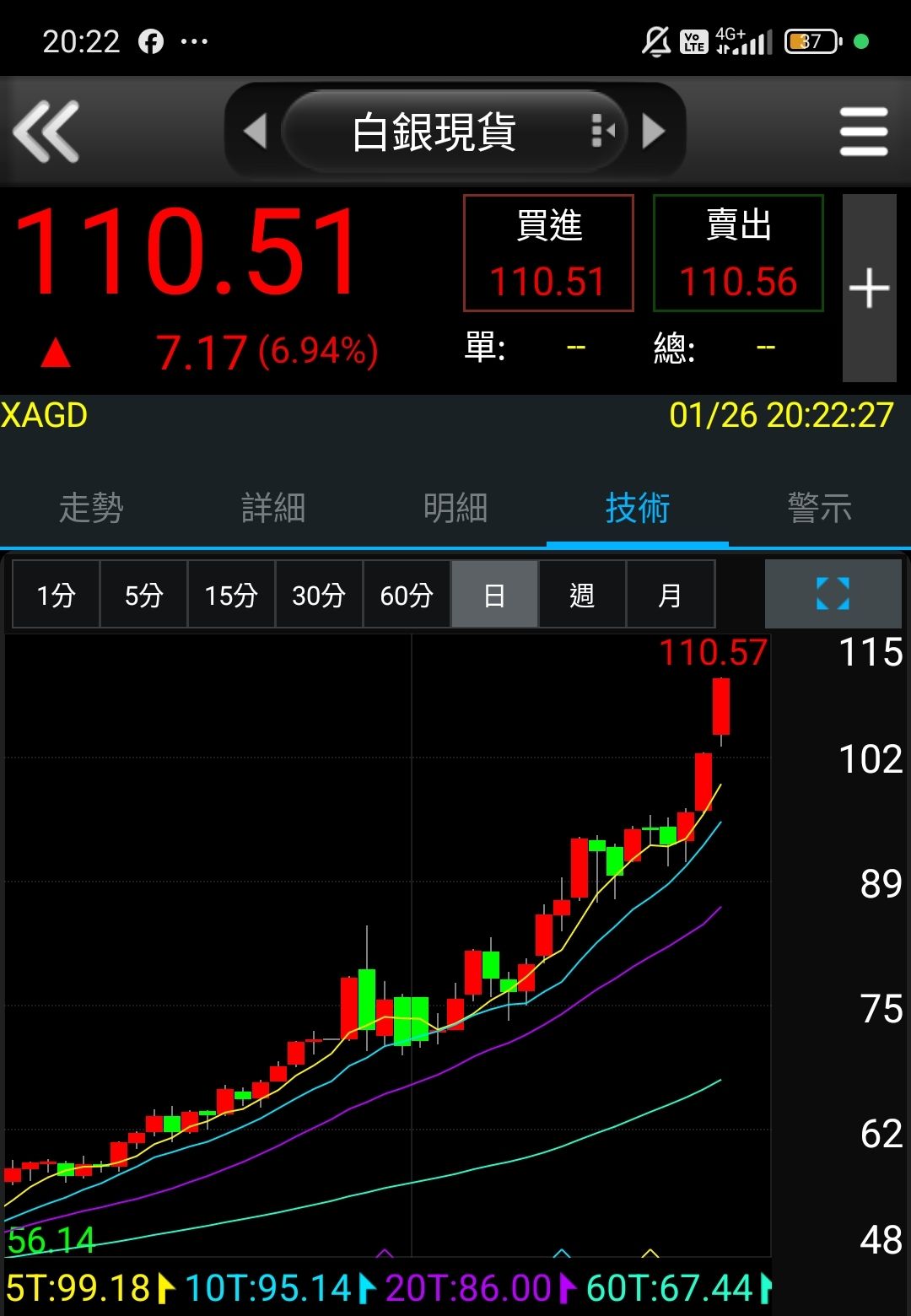Select the 日 daily chart timeframe
This screenshot has width=911, height=1316.
tap(493, 595)
